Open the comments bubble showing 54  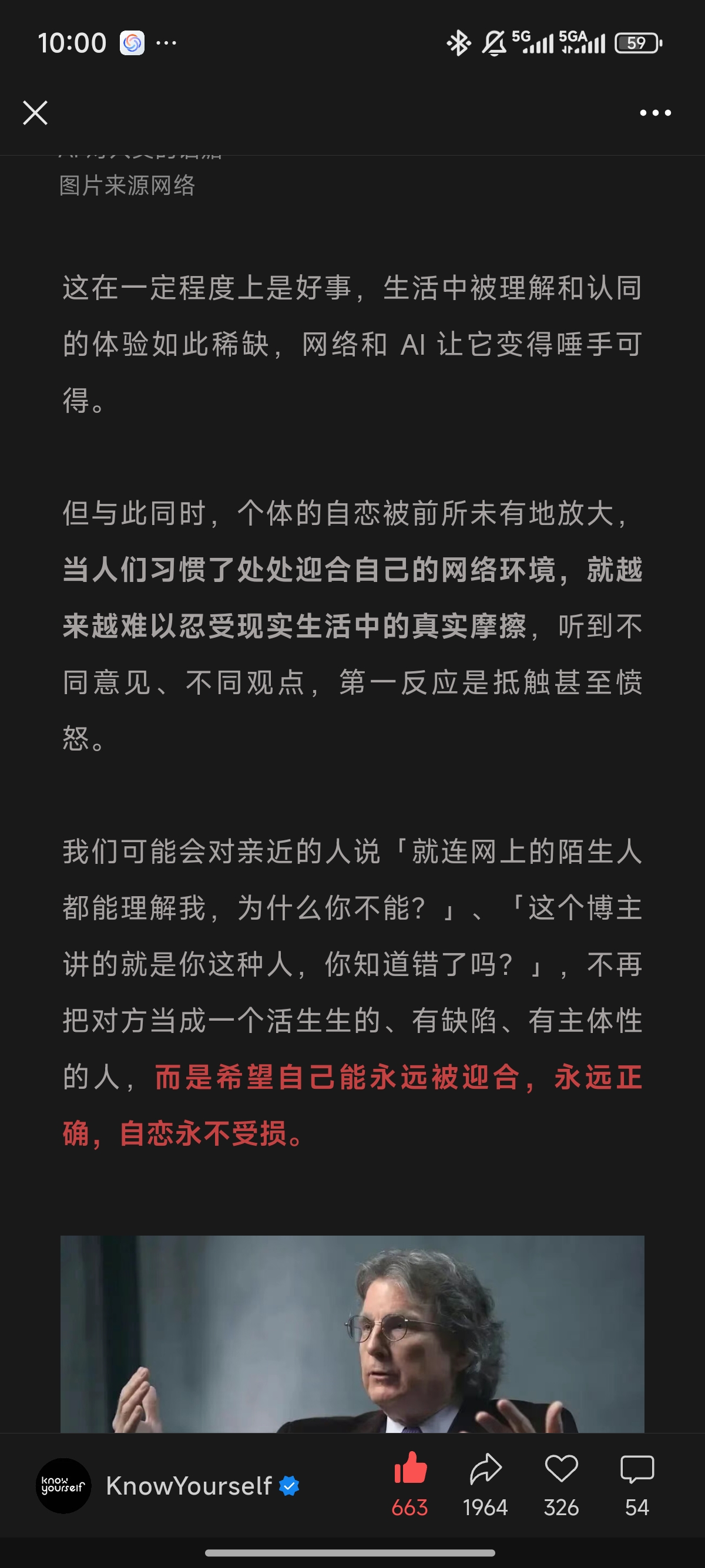[637, 1469]
